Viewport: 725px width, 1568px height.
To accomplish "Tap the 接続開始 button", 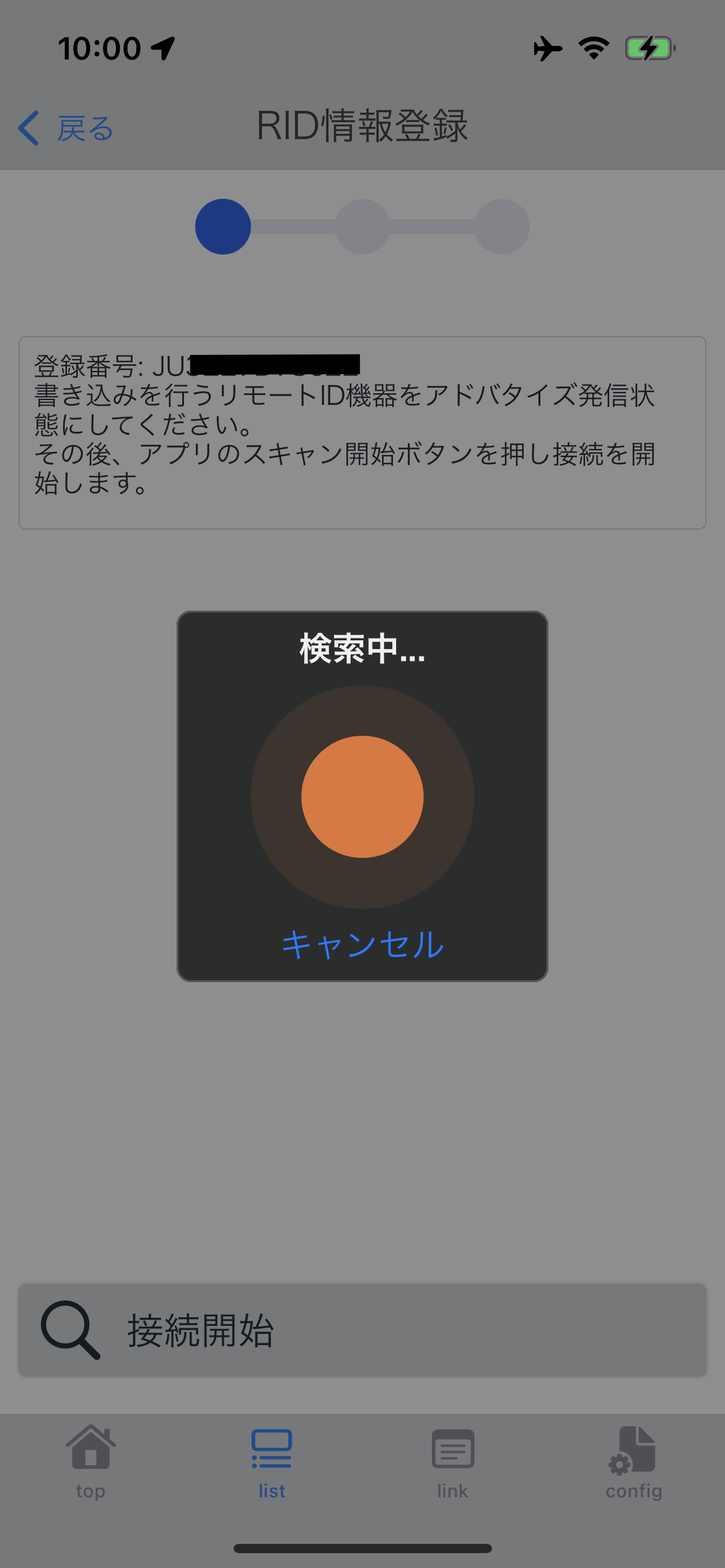I will pyautogui.click(x=362, y=1330).
